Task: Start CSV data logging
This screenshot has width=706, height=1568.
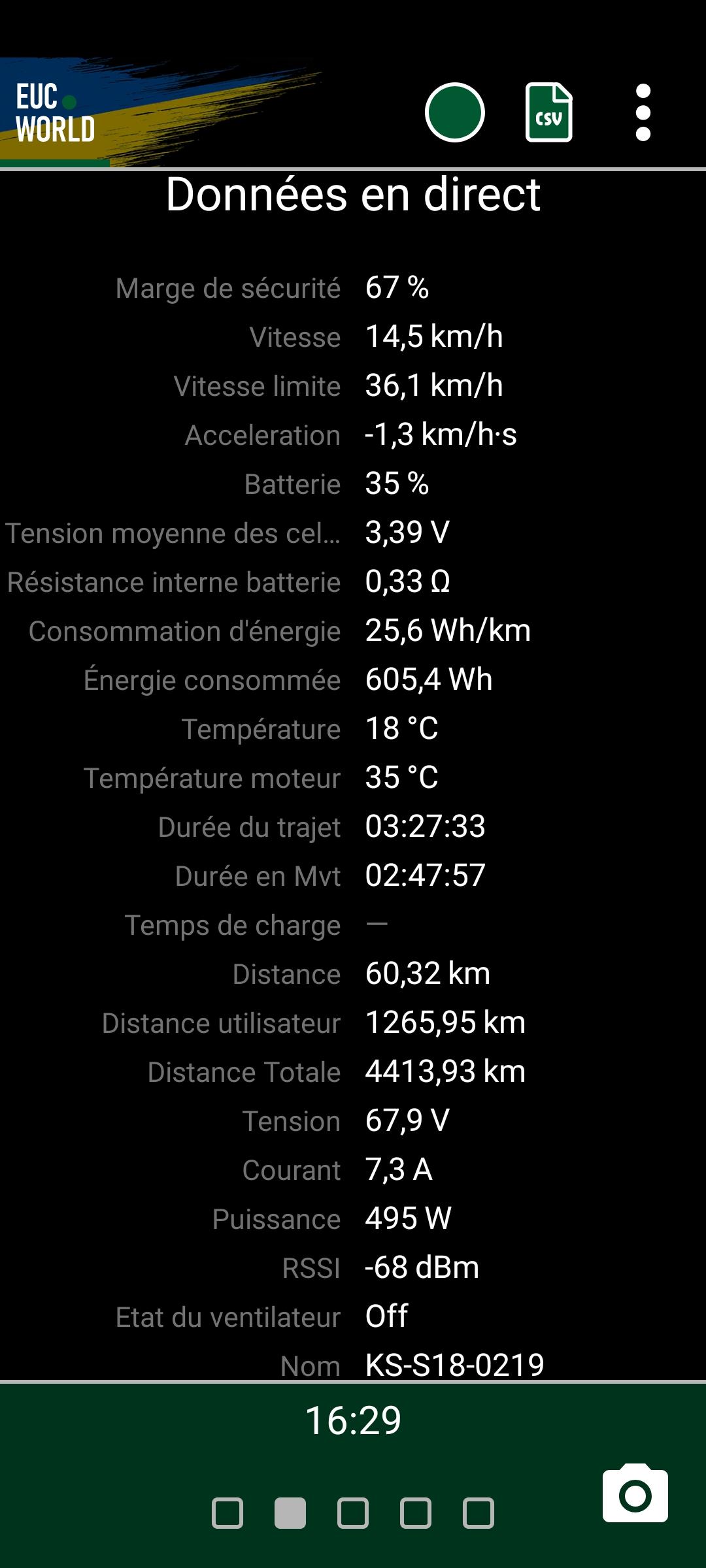Action: pyautogui.click(x=548, y=112)
